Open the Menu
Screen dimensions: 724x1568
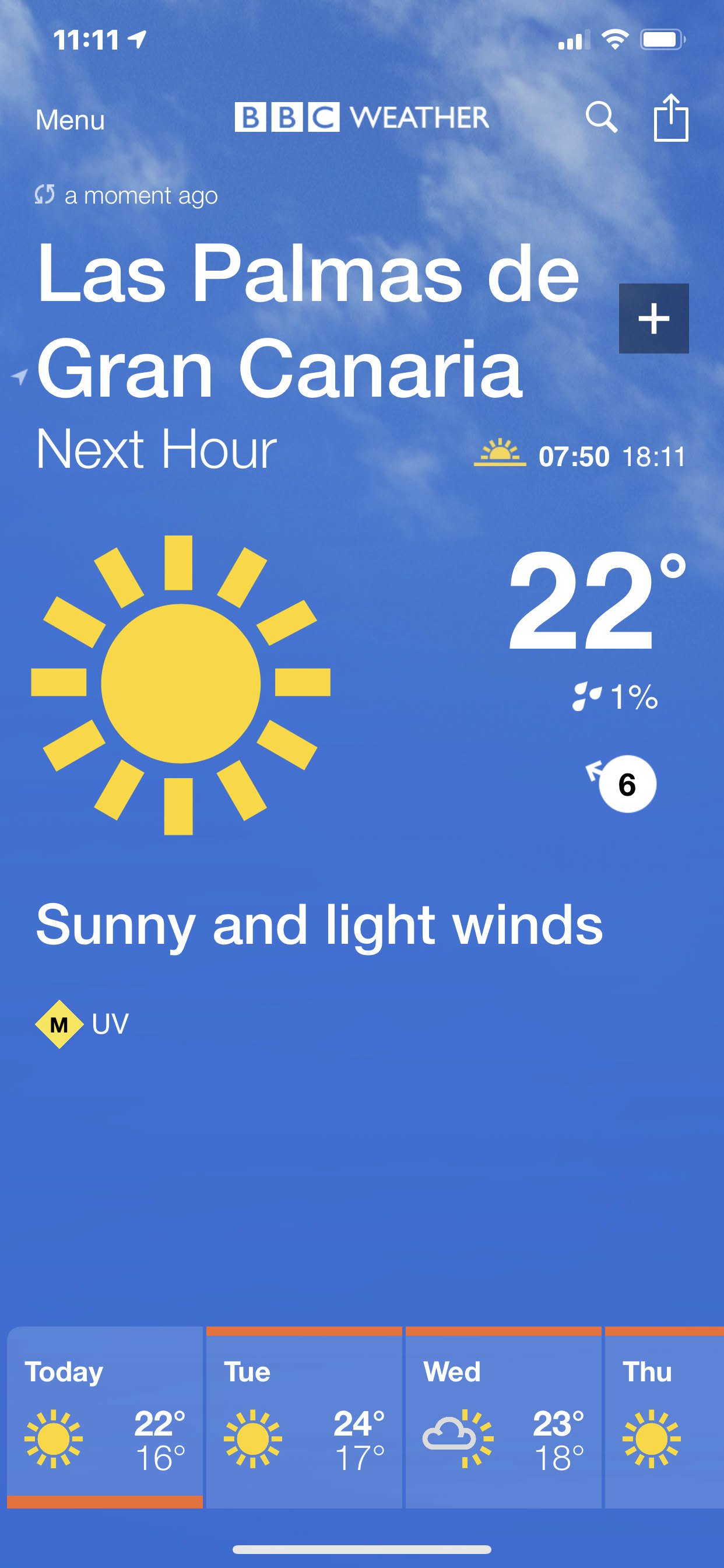pos(70,120)
